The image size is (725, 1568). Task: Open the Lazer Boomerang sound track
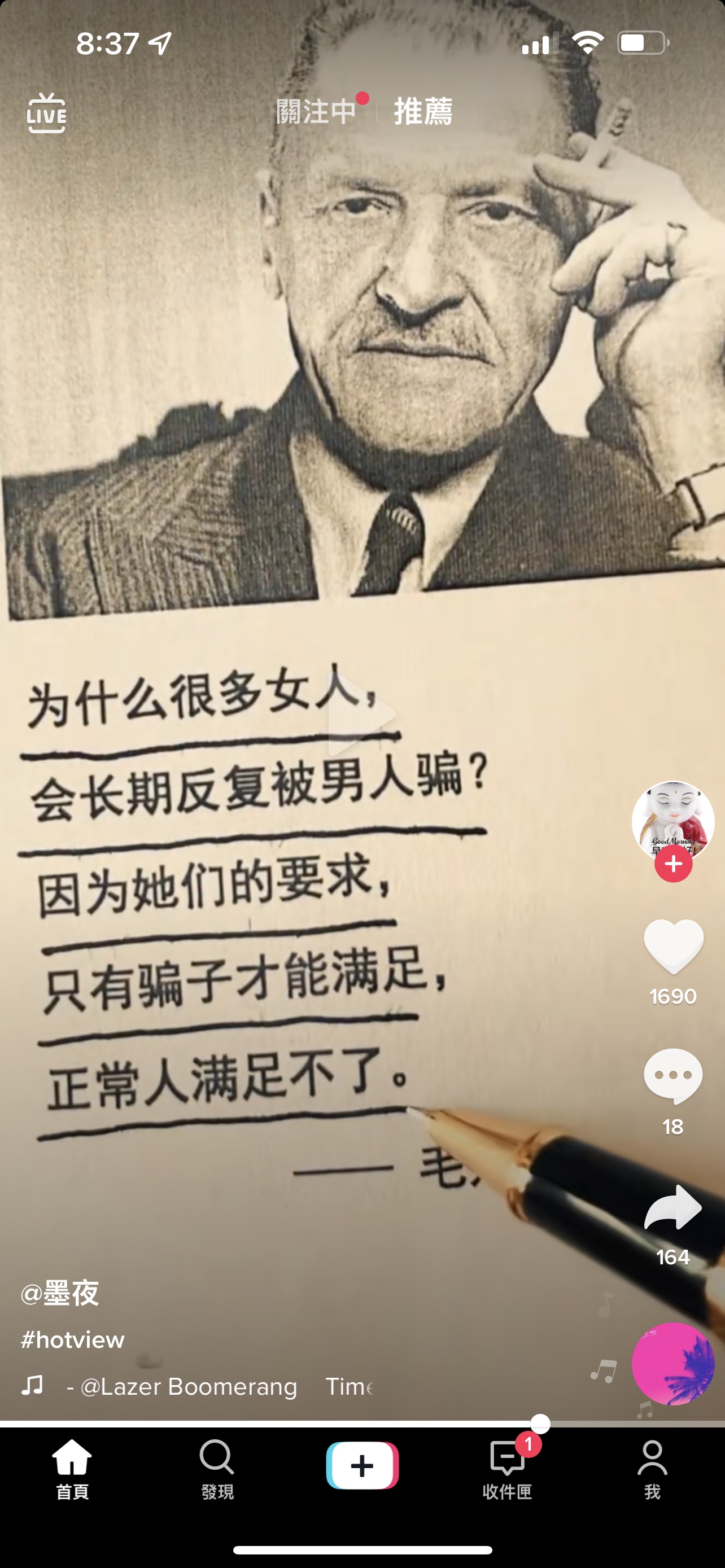click(189, 1386)
